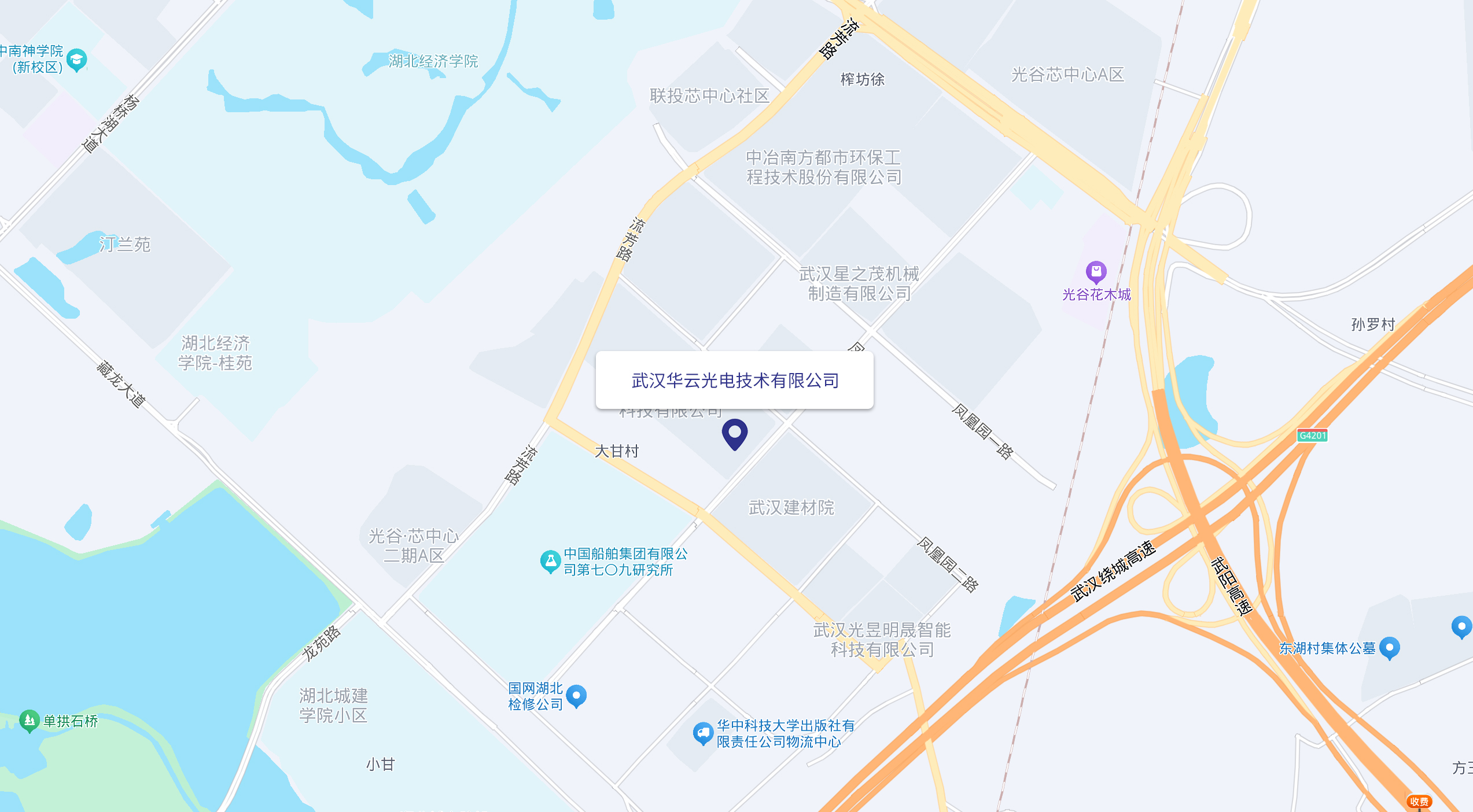Select the 单拱石桥 park marker

[29, 721]
